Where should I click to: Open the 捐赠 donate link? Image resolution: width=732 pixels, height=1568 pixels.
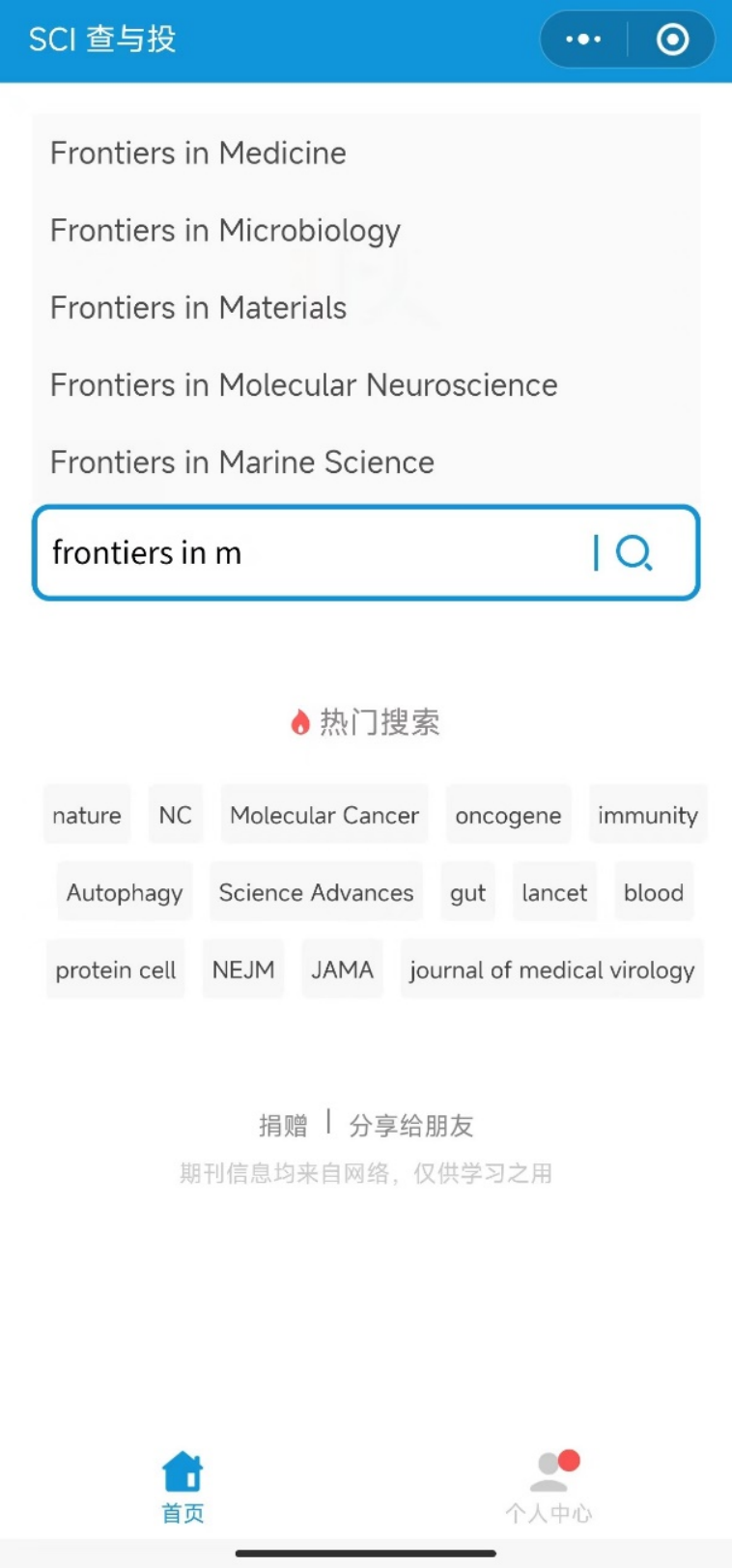point(283,1125)
